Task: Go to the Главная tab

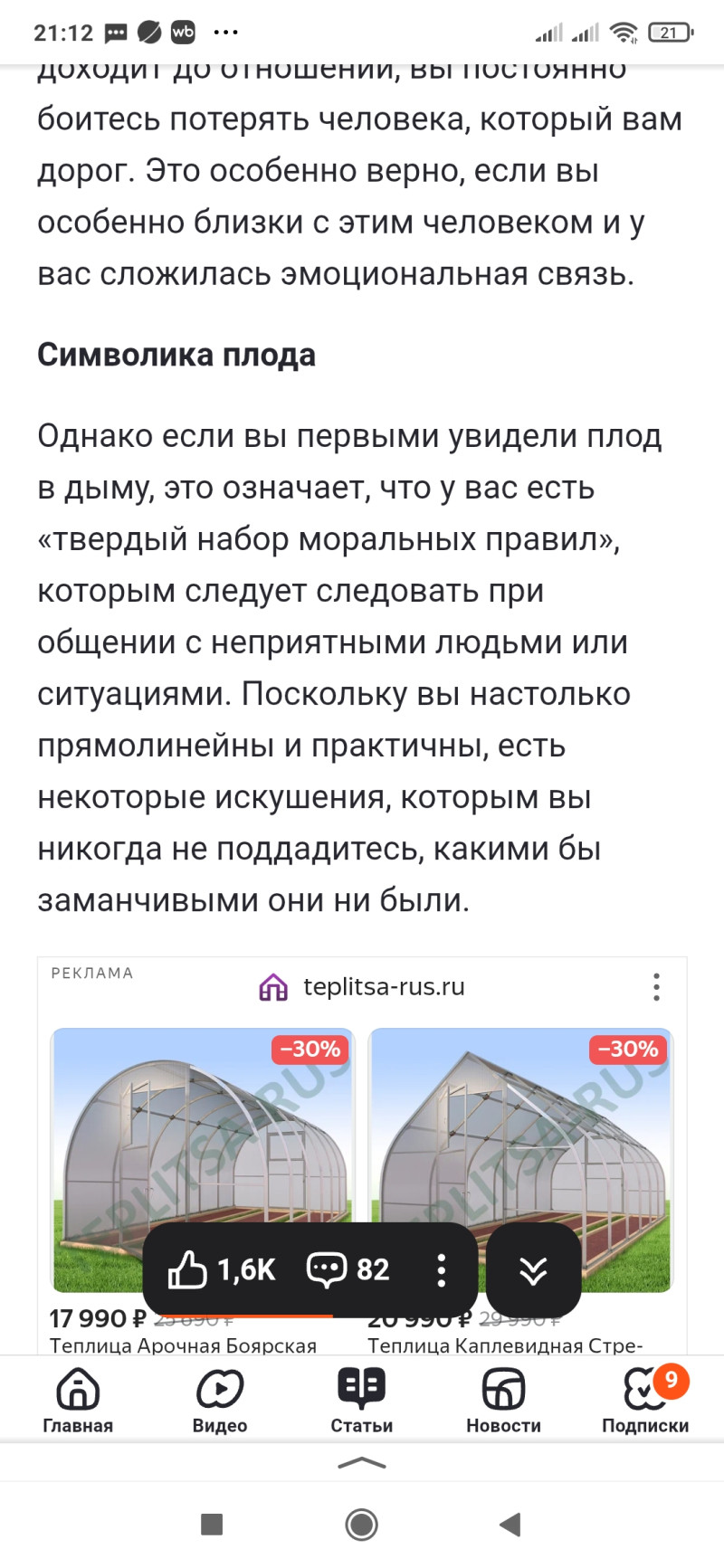Action: point(78,1400)
